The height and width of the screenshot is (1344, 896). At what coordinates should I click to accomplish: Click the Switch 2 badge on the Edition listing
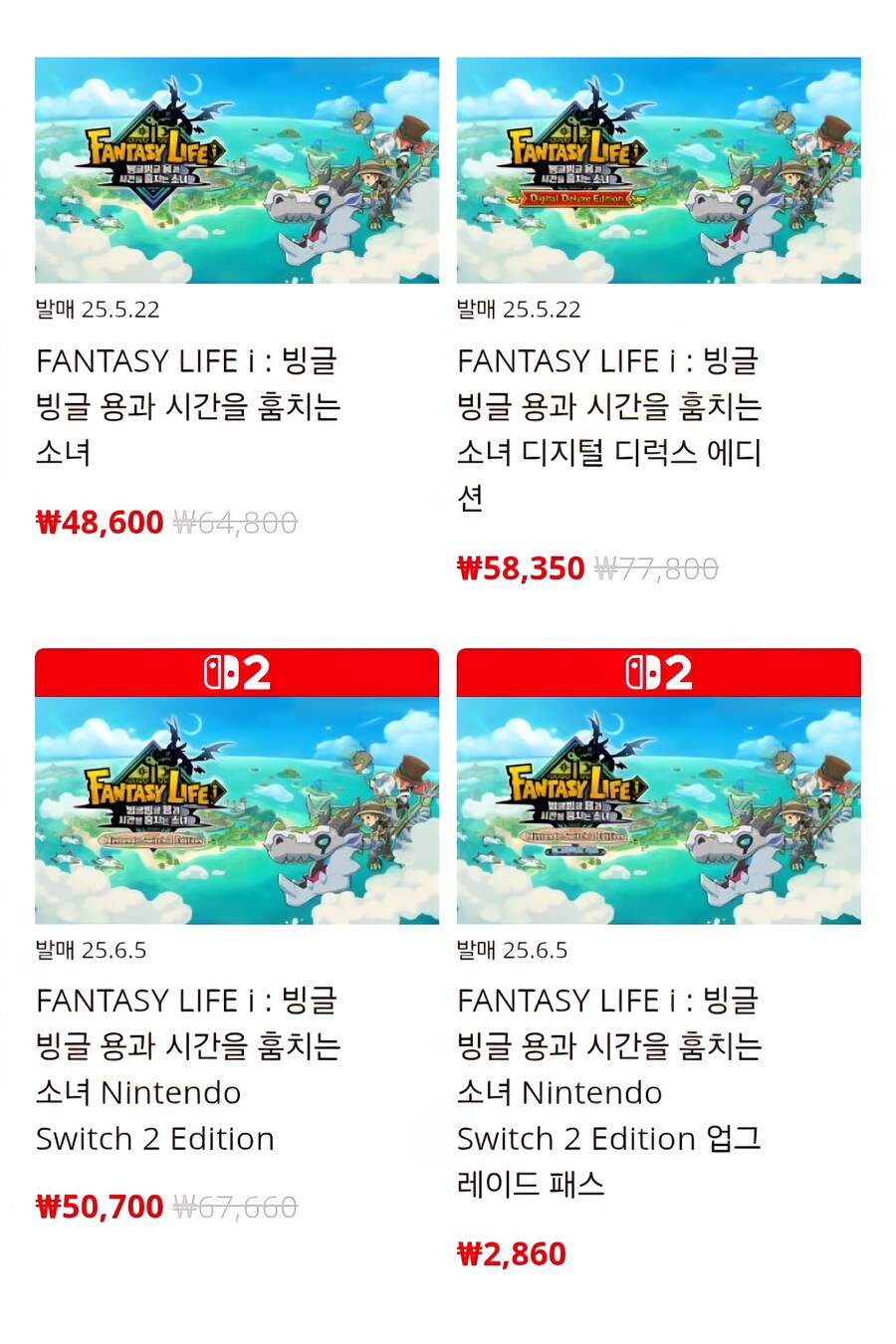(x=236, y=672)
